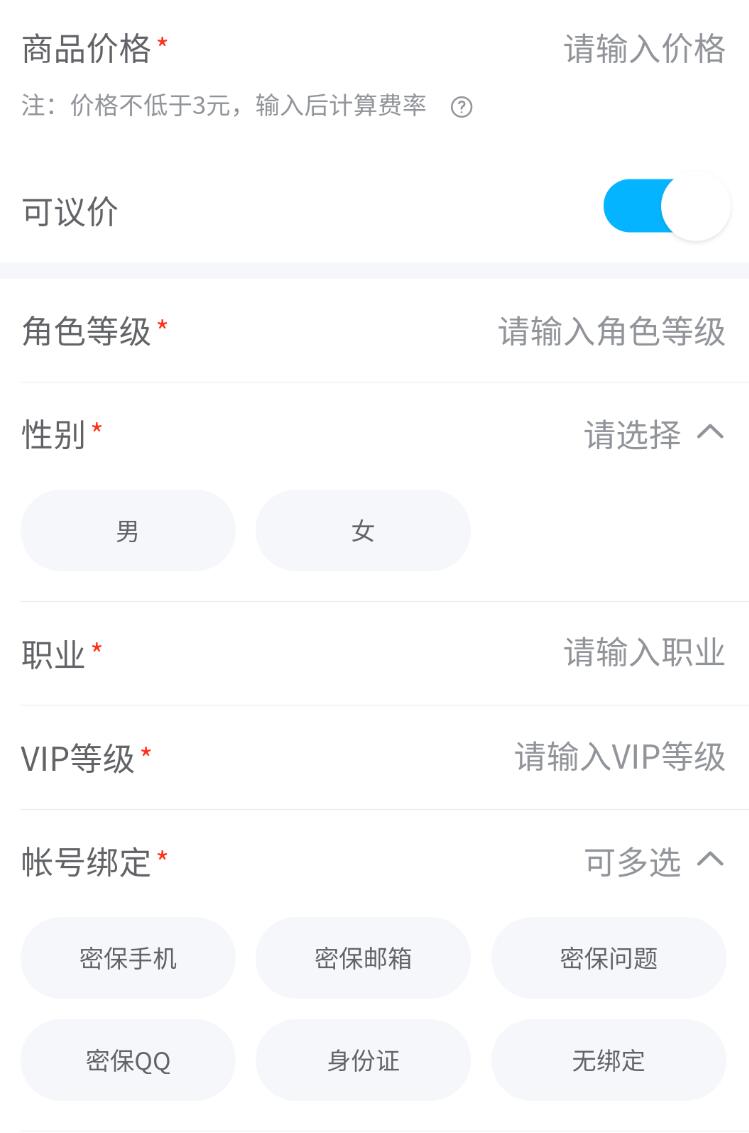
Task: Select the 密保QQ option
Action: 128,1060
